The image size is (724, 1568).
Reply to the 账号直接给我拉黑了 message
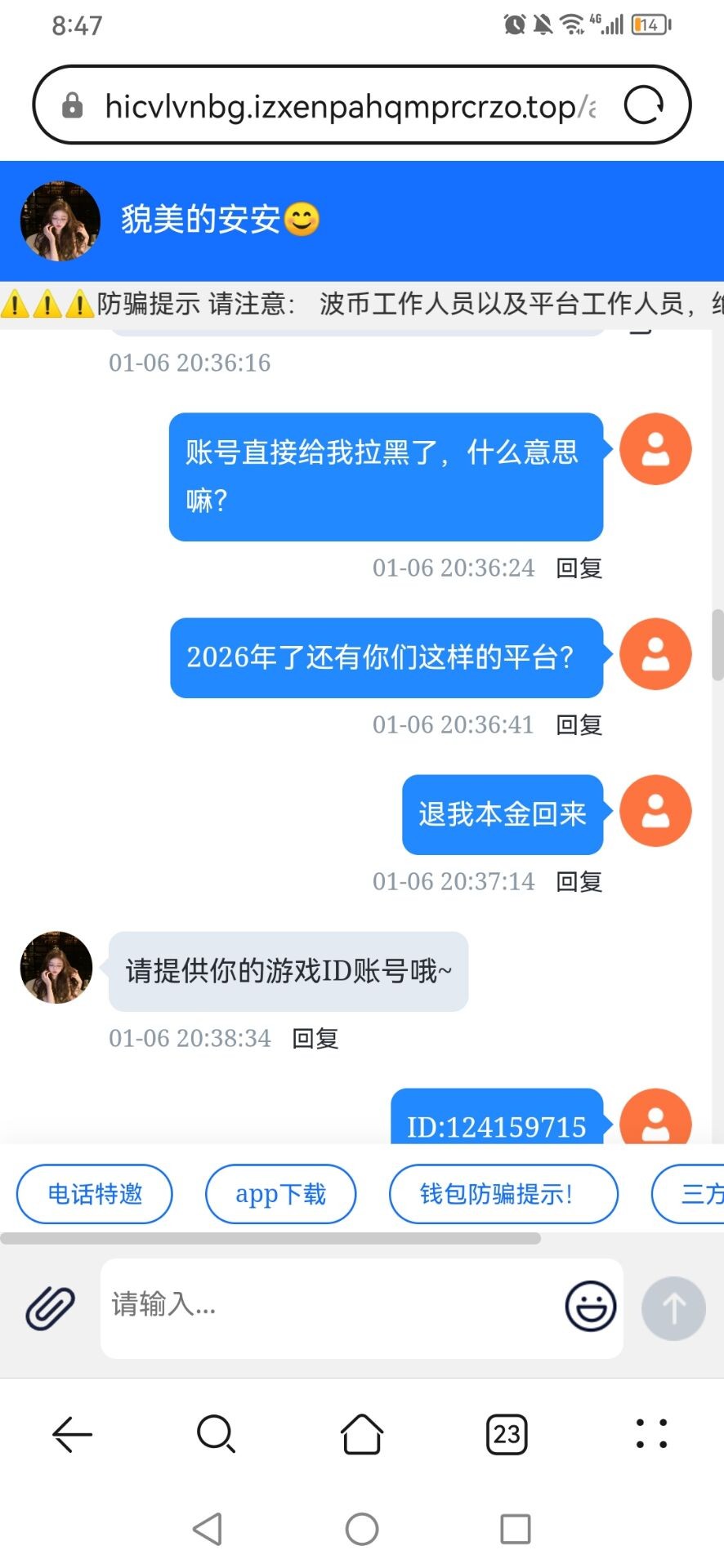click(x=579, y=568)
